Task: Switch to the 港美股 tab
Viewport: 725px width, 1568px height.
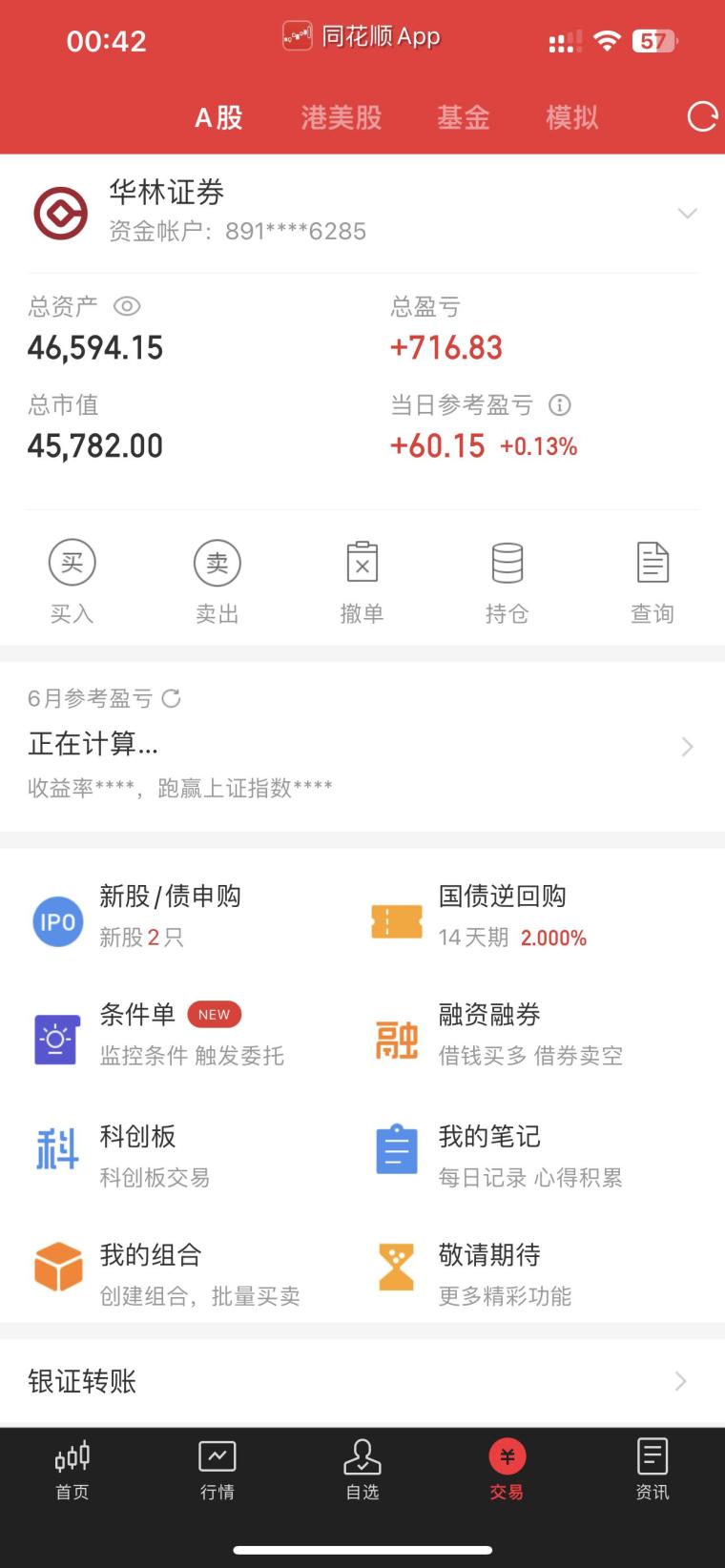Action: [342, 117]
